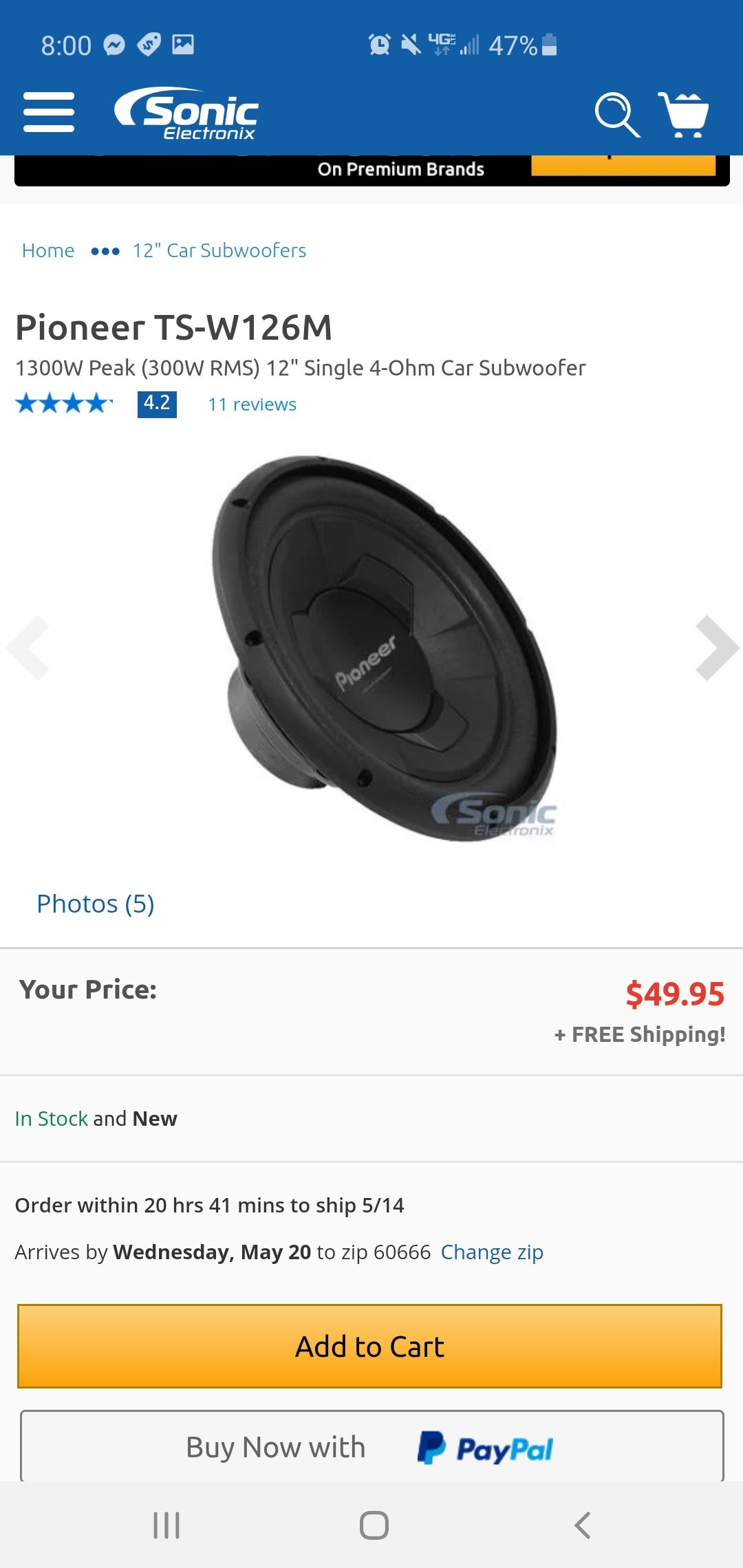Tap Change zip link

pos(492,1252)
